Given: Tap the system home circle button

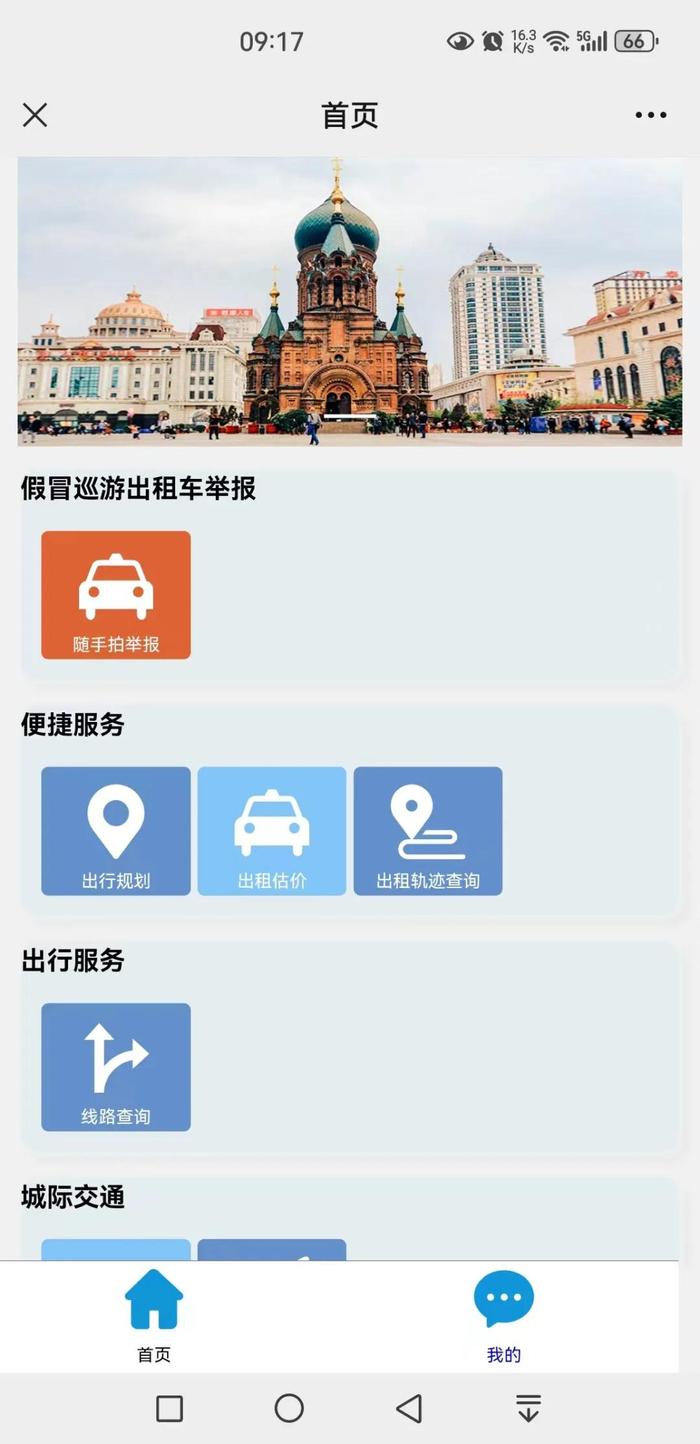Looking at the screenshot, I should 289,1408.
